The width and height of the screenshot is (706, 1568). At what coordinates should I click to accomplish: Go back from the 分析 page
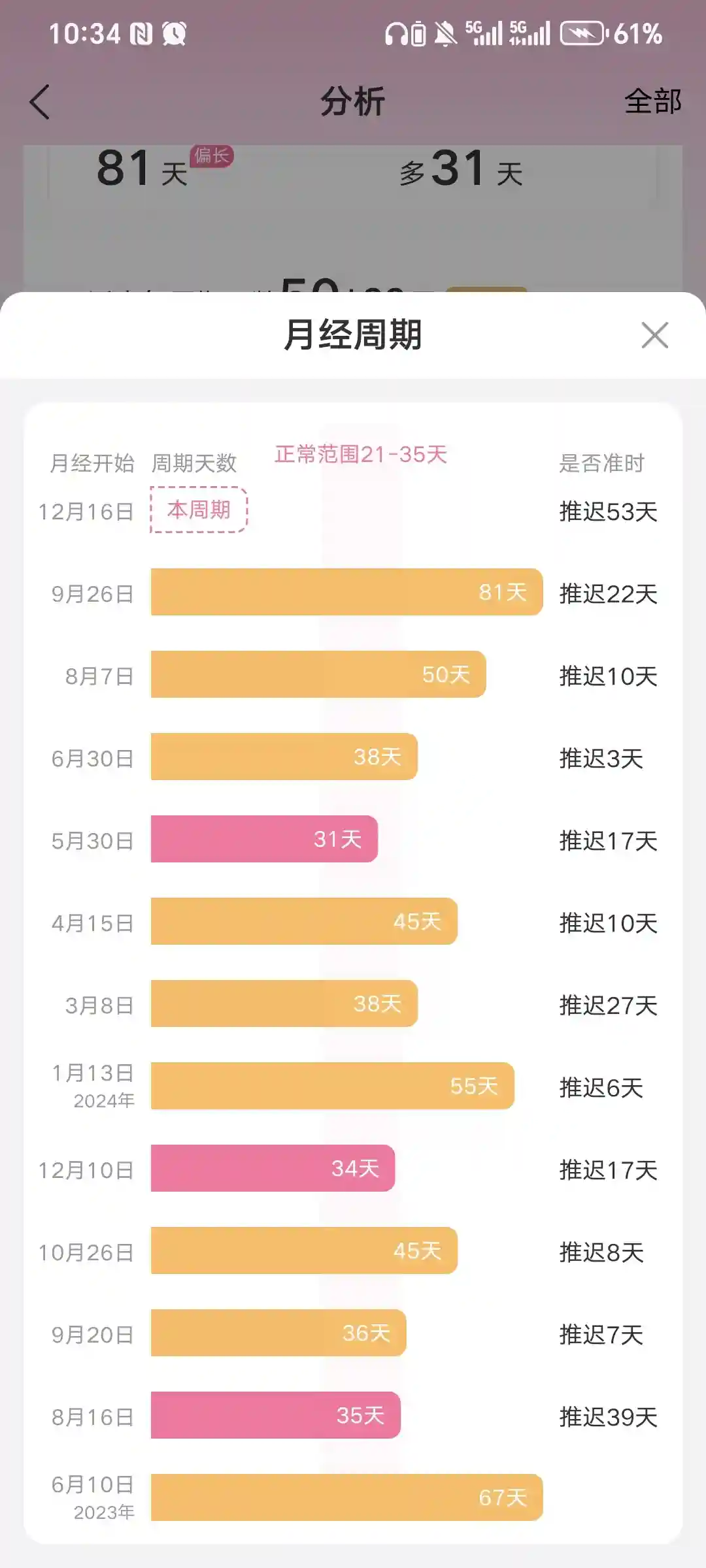point(40,103)
